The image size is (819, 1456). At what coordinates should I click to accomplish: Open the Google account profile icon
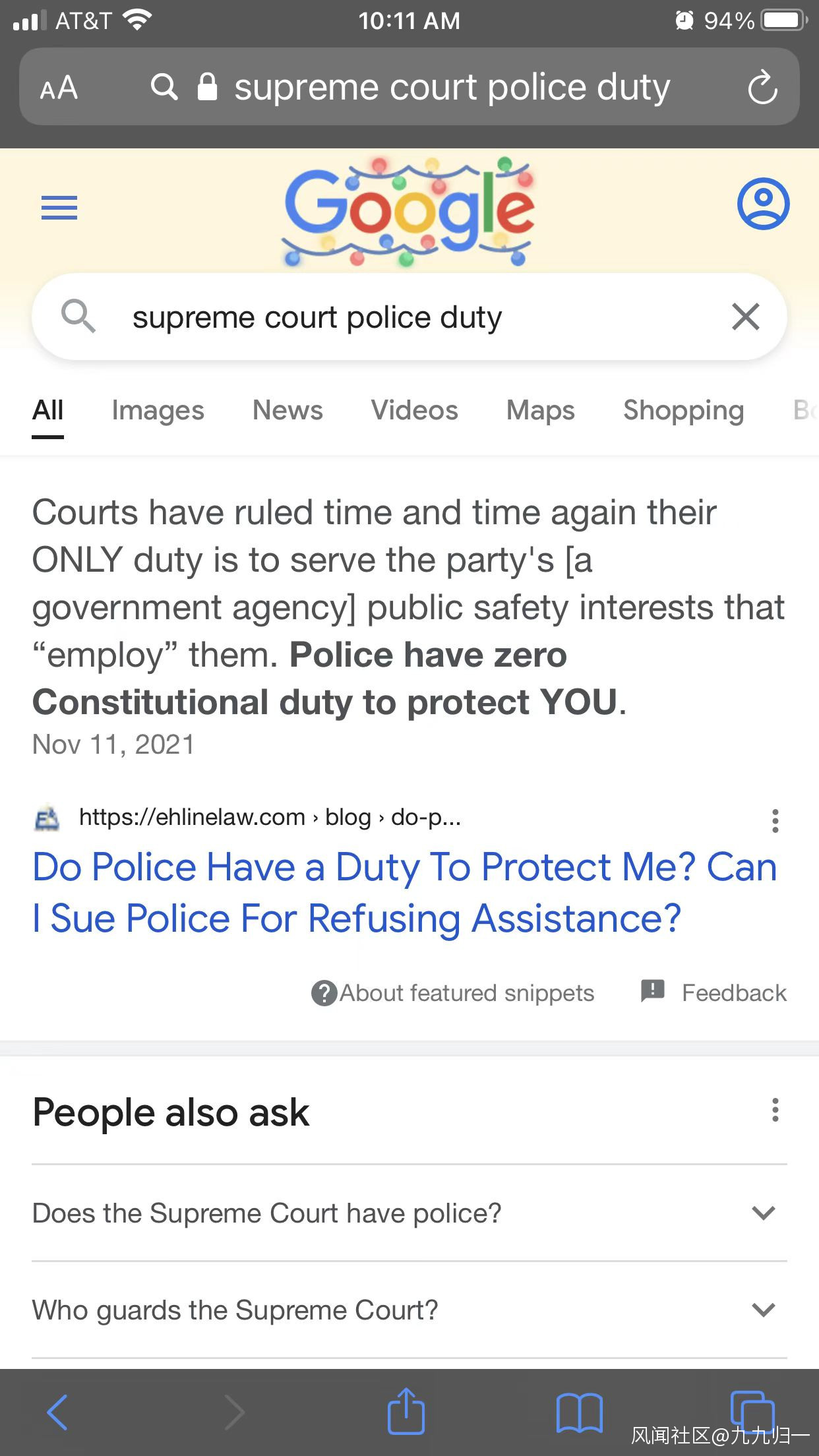click(763, 203)
